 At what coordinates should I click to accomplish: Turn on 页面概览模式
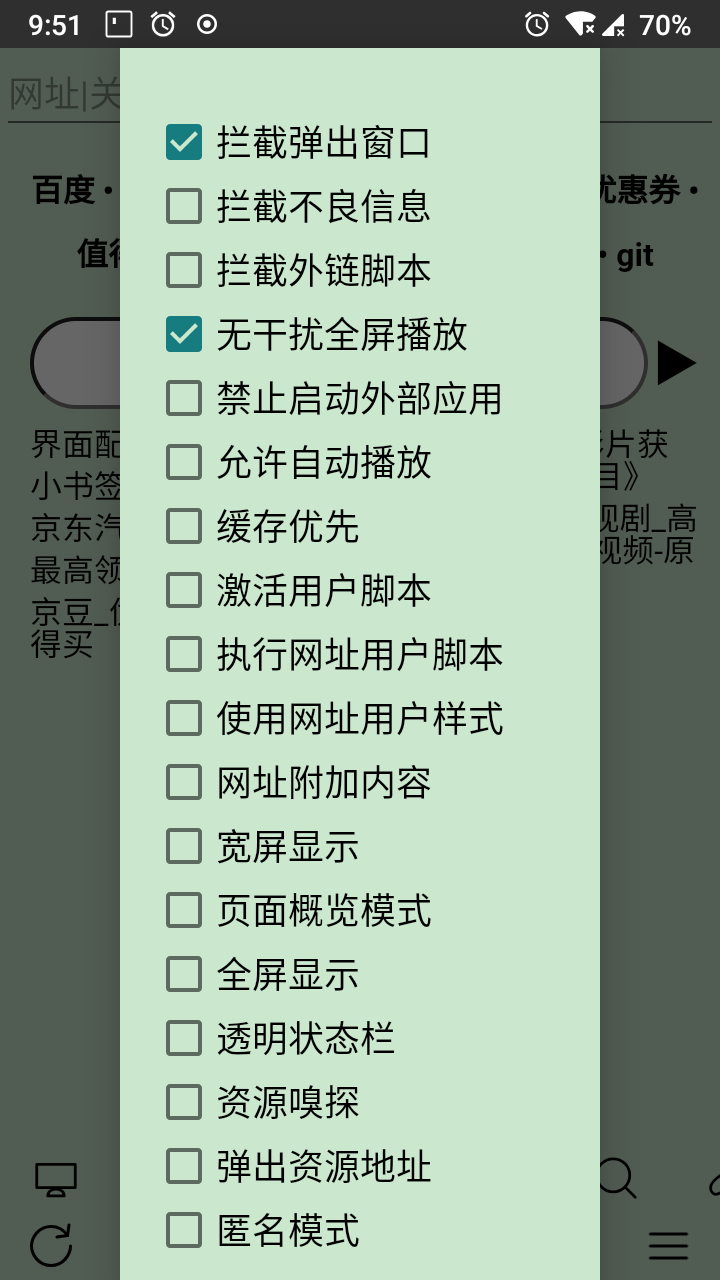coord(184,911)
